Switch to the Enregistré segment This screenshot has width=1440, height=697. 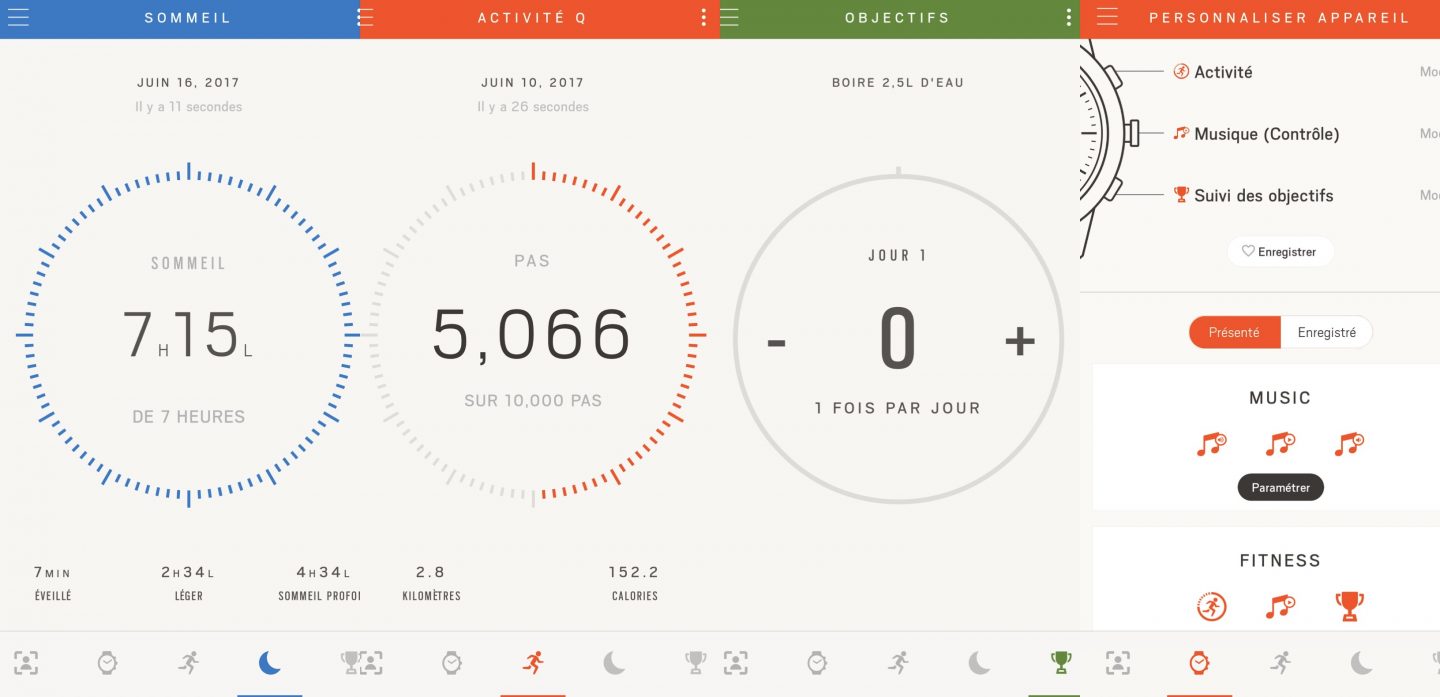pos(1326,333)
